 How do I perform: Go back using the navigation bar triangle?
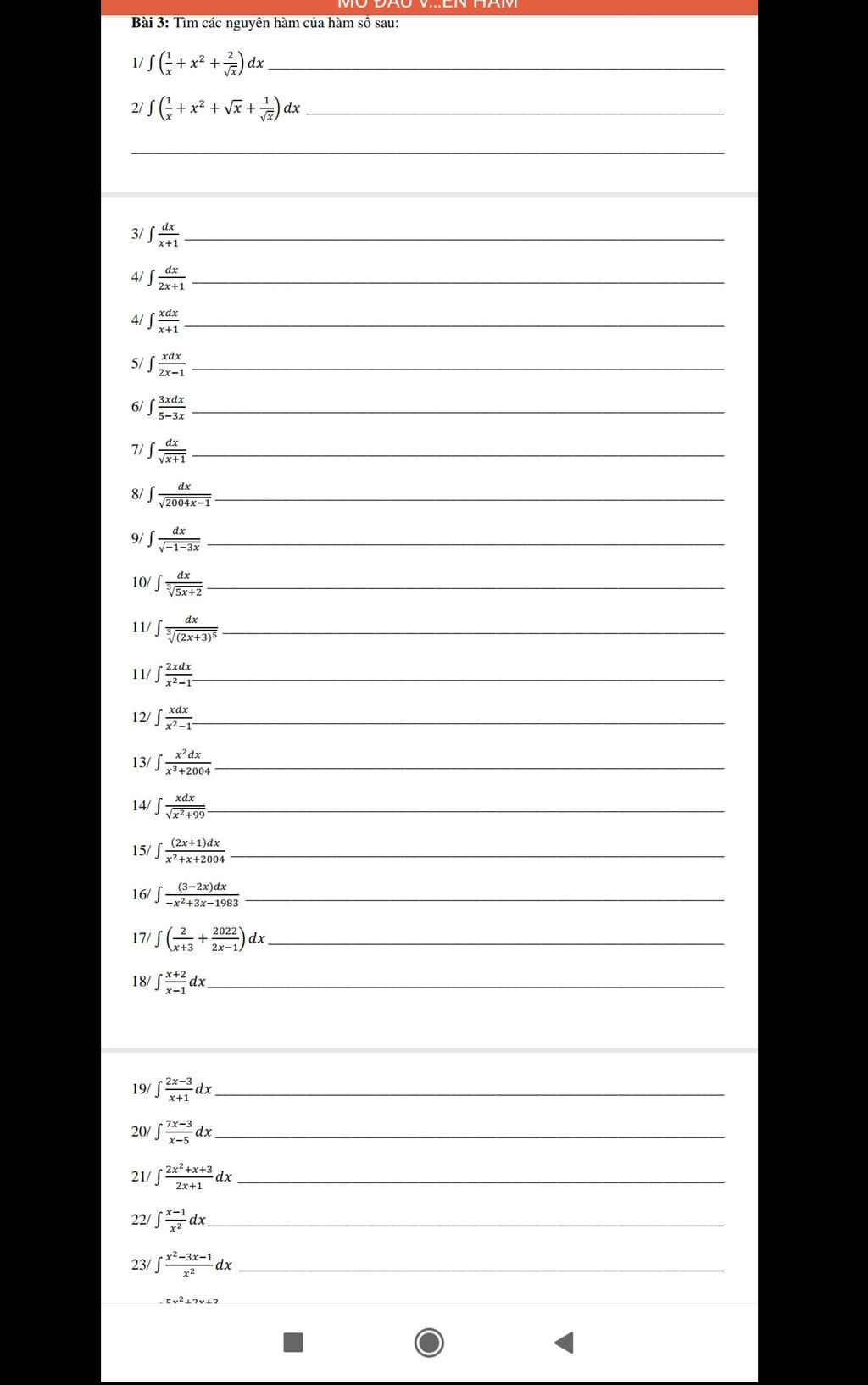pyautogui.click(x=564, y=1343)
